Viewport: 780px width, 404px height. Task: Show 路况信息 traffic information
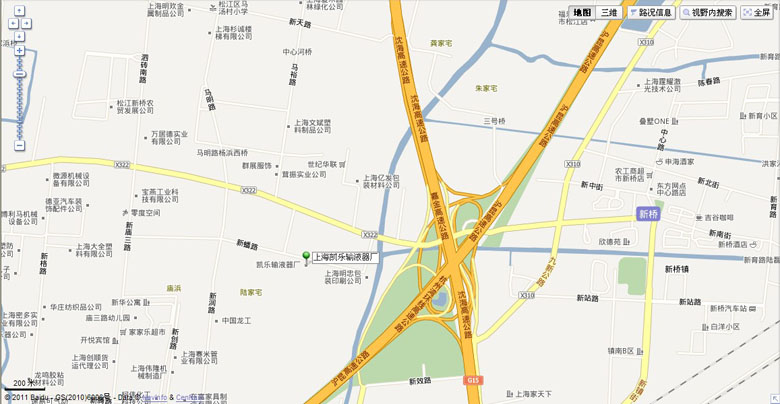[x=650, y=13]
